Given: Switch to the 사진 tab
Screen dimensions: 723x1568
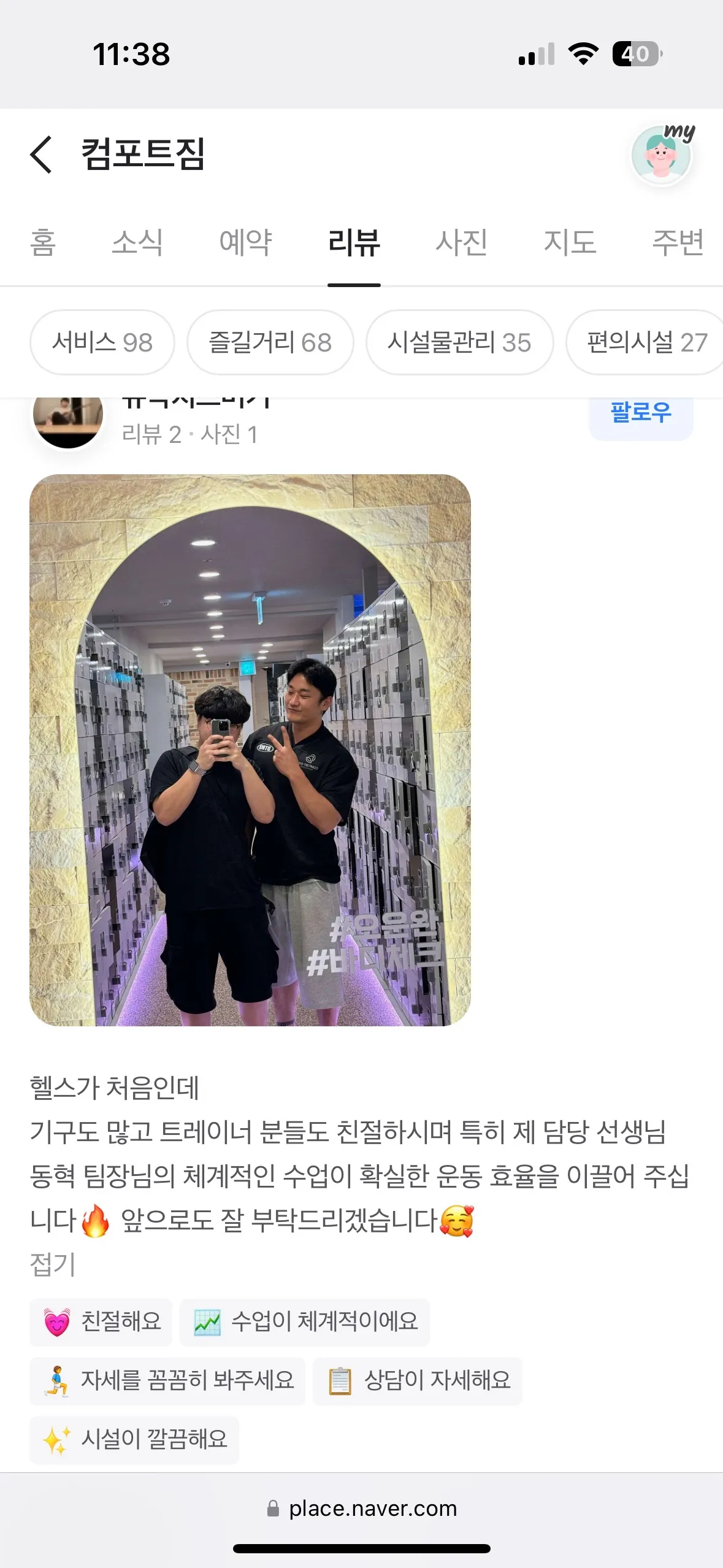Looking at the screenshot, I should pos(461,242).
